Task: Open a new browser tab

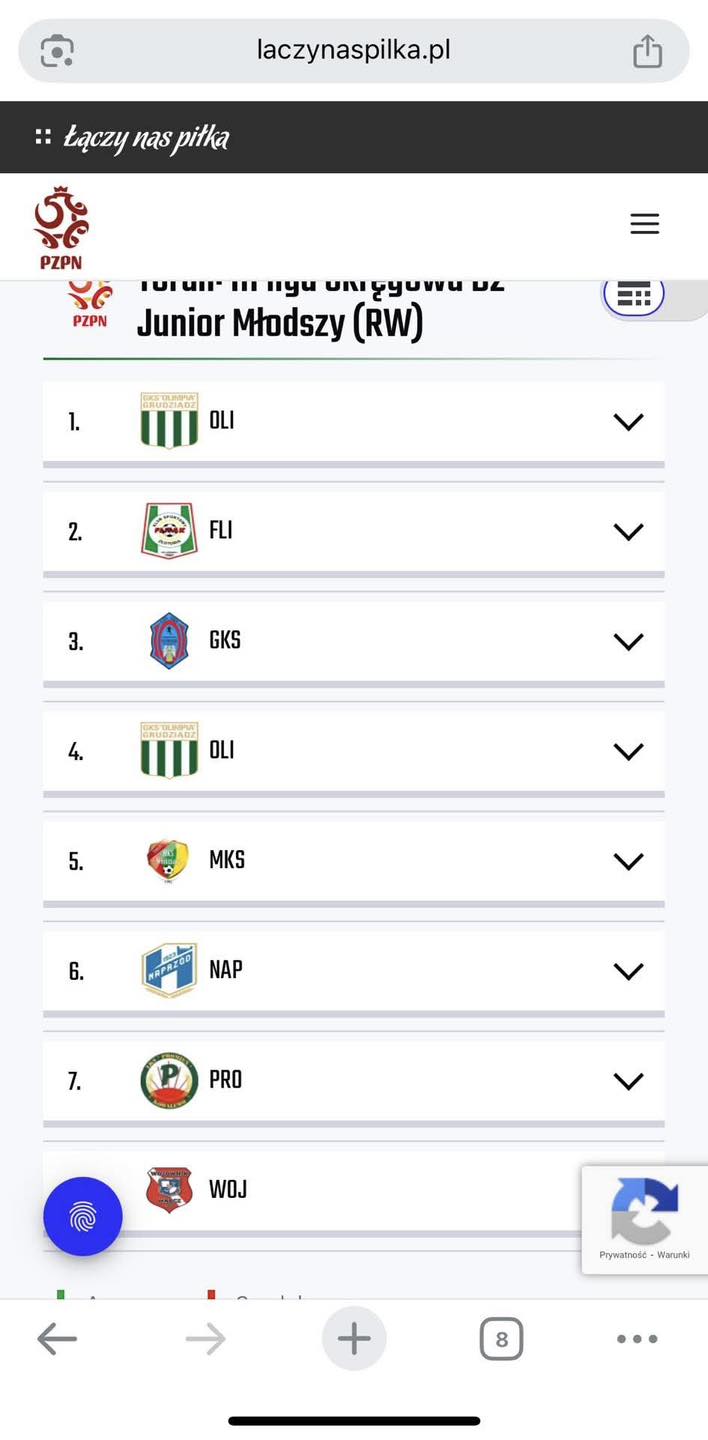Action: coord(354,1339)
